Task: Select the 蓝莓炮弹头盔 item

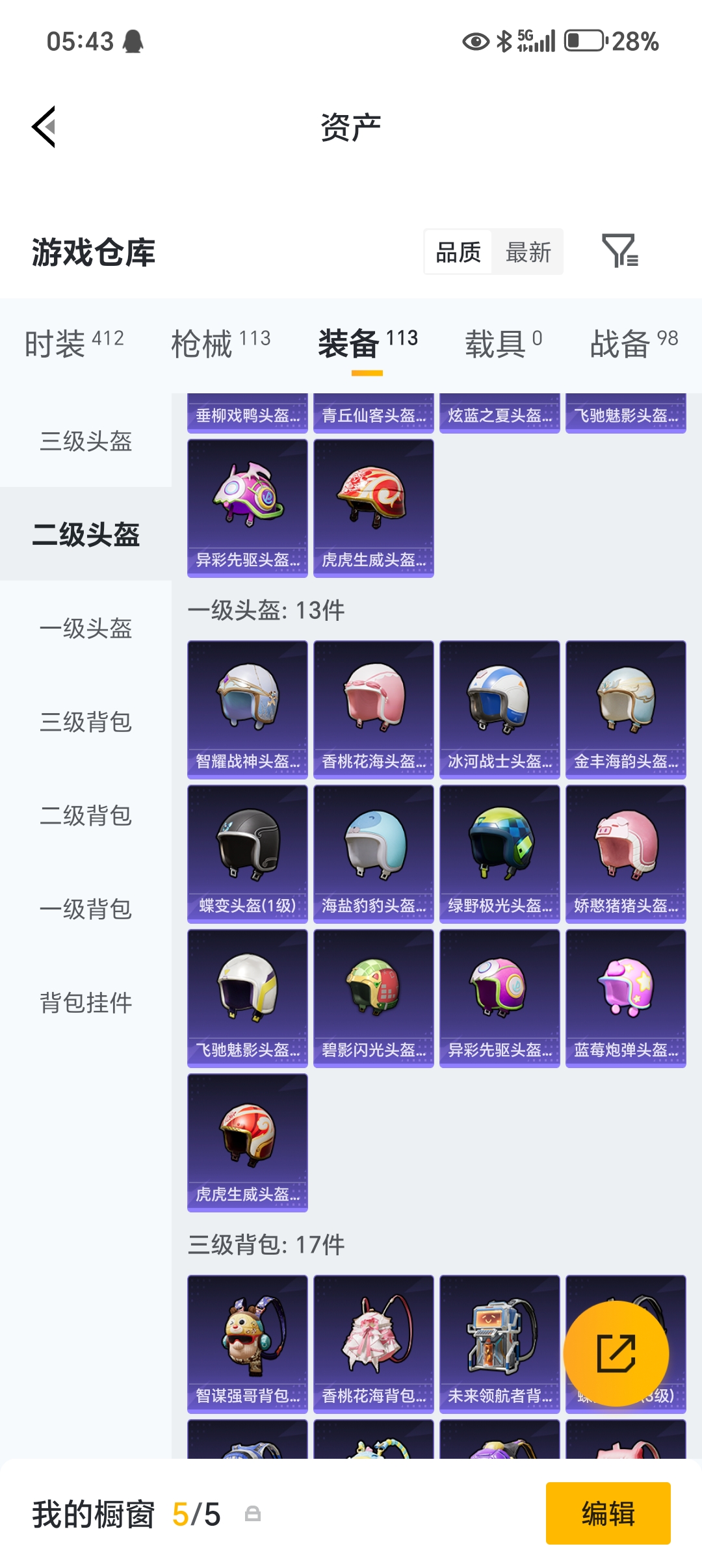Action: (x=625, y=998)
